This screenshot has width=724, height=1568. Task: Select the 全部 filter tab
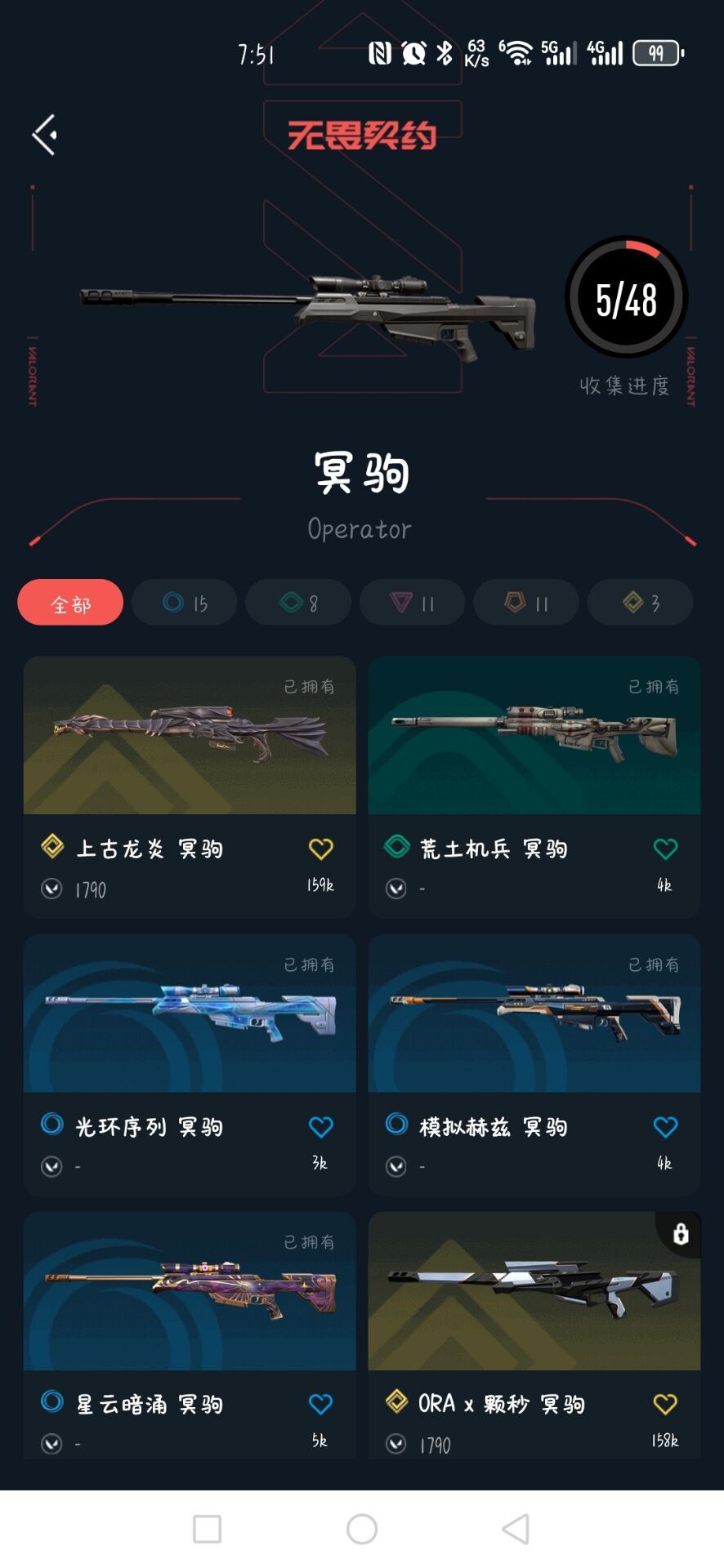tap(69, 602)
